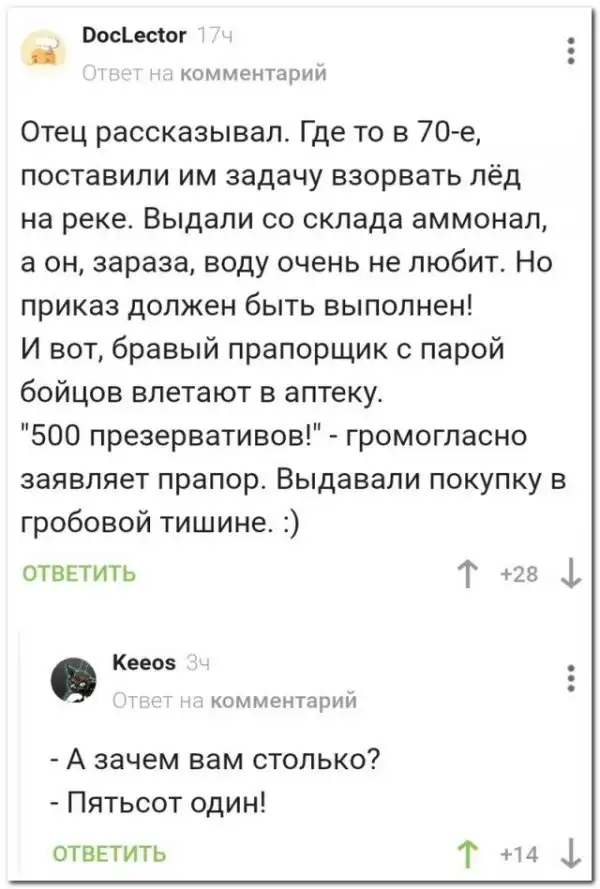Image resolution: width=600 pixels, height=889 pixels.
Task: Open overflow menu on DocLector's comment
Action: [x=570, y=51]
